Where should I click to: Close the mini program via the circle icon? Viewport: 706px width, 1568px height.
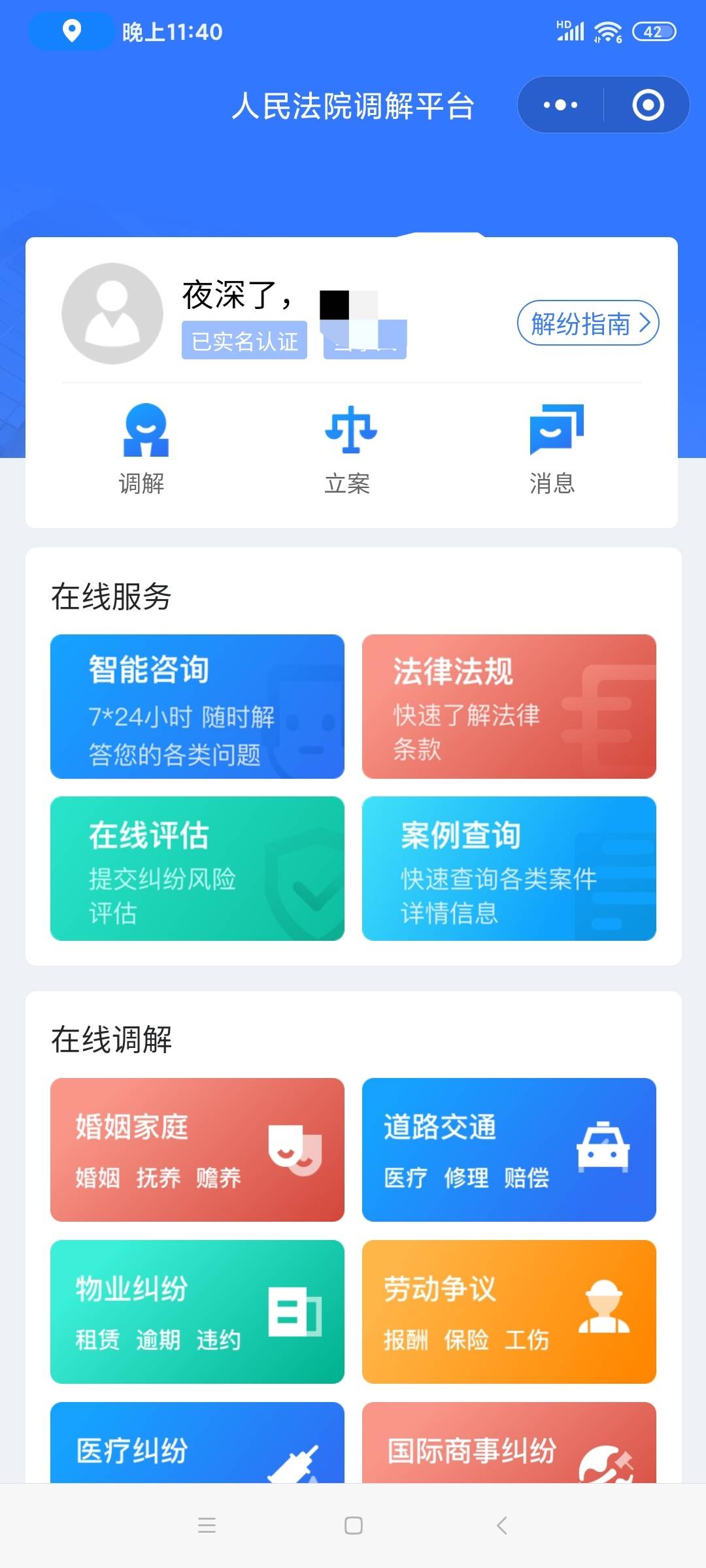click(x=648, y=105)
